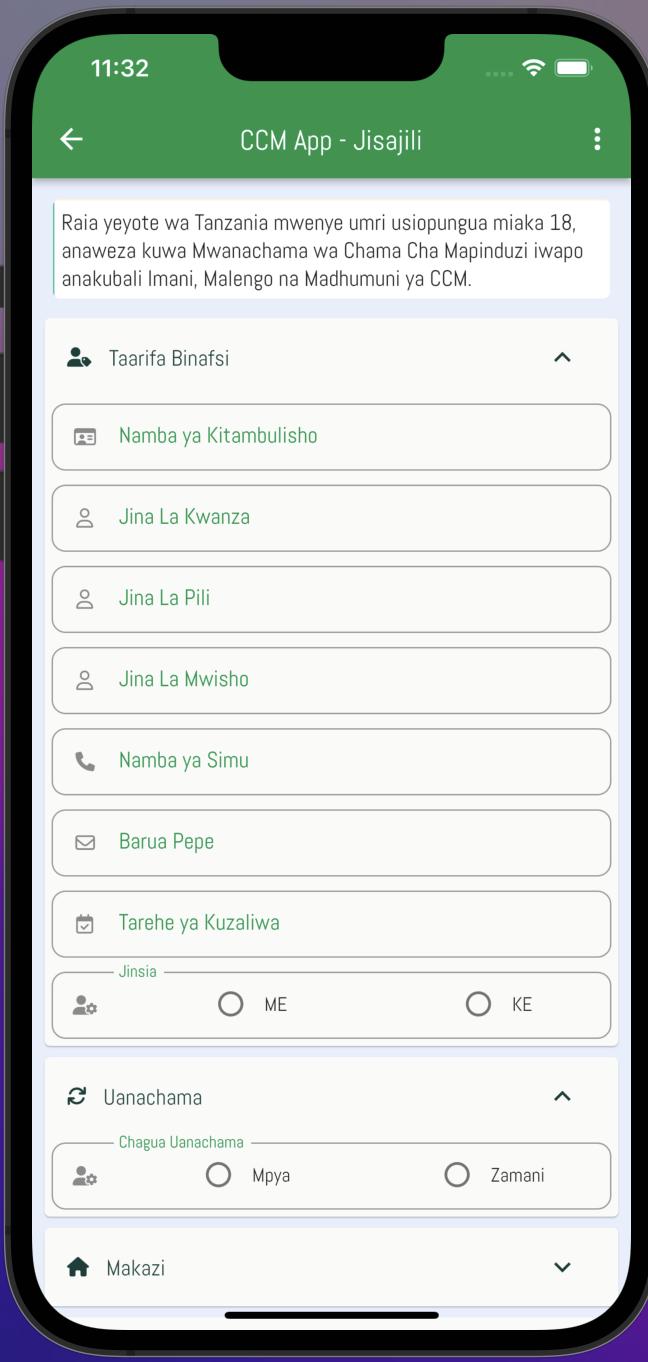Choose Zamani membership option

click(x=457, y=1175)
